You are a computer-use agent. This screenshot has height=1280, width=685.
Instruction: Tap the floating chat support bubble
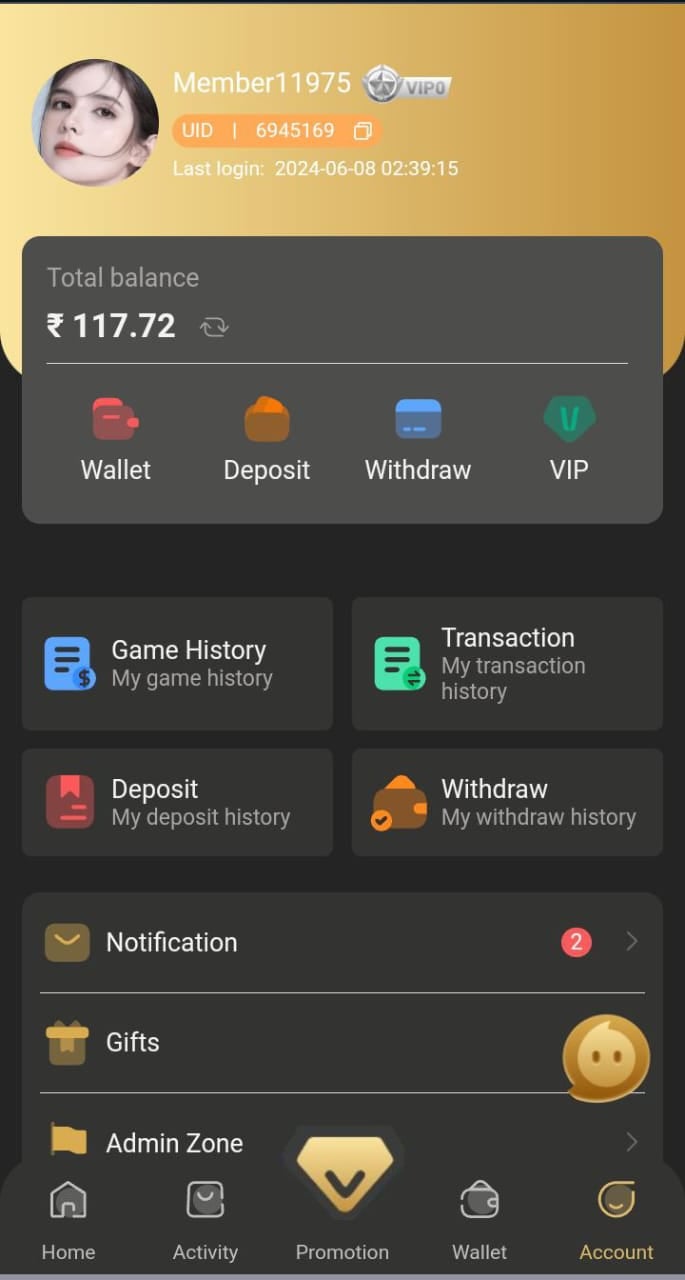(606, 1058)
